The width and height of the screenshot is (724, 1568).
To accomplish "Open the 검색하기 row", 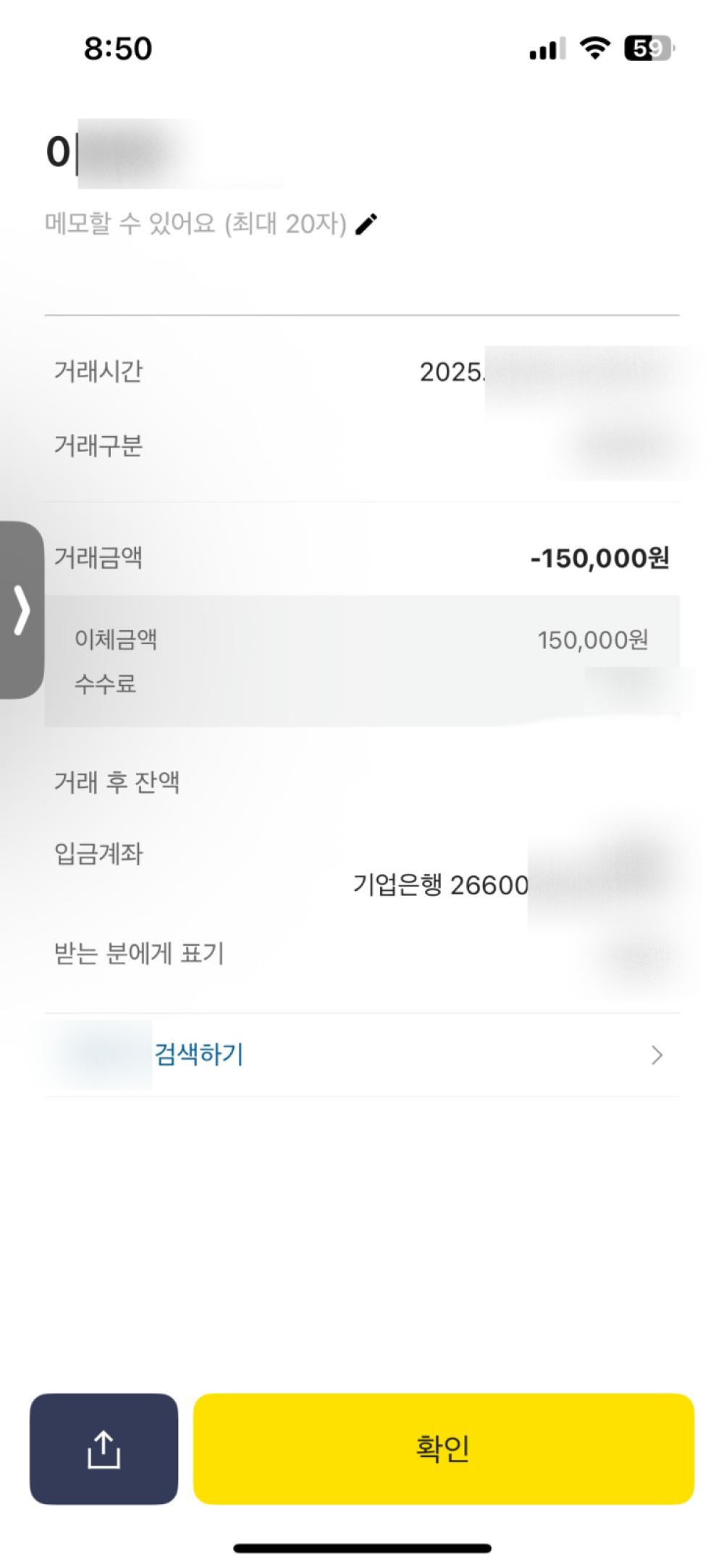I will pyautogui.click(x=362, y=1055).
